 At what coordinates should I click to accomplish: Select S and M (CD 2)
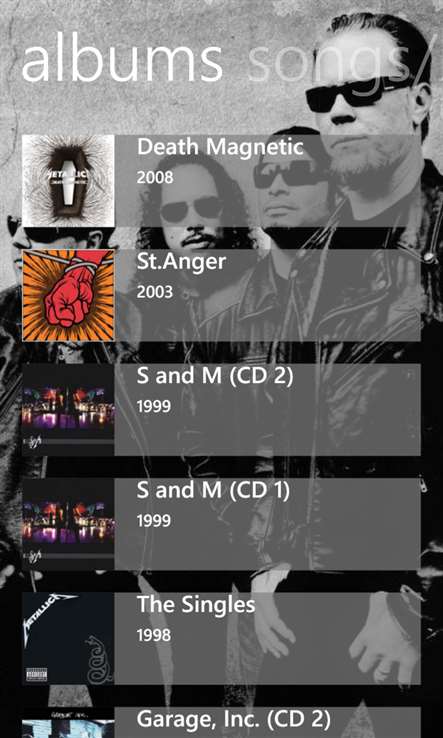221,409
